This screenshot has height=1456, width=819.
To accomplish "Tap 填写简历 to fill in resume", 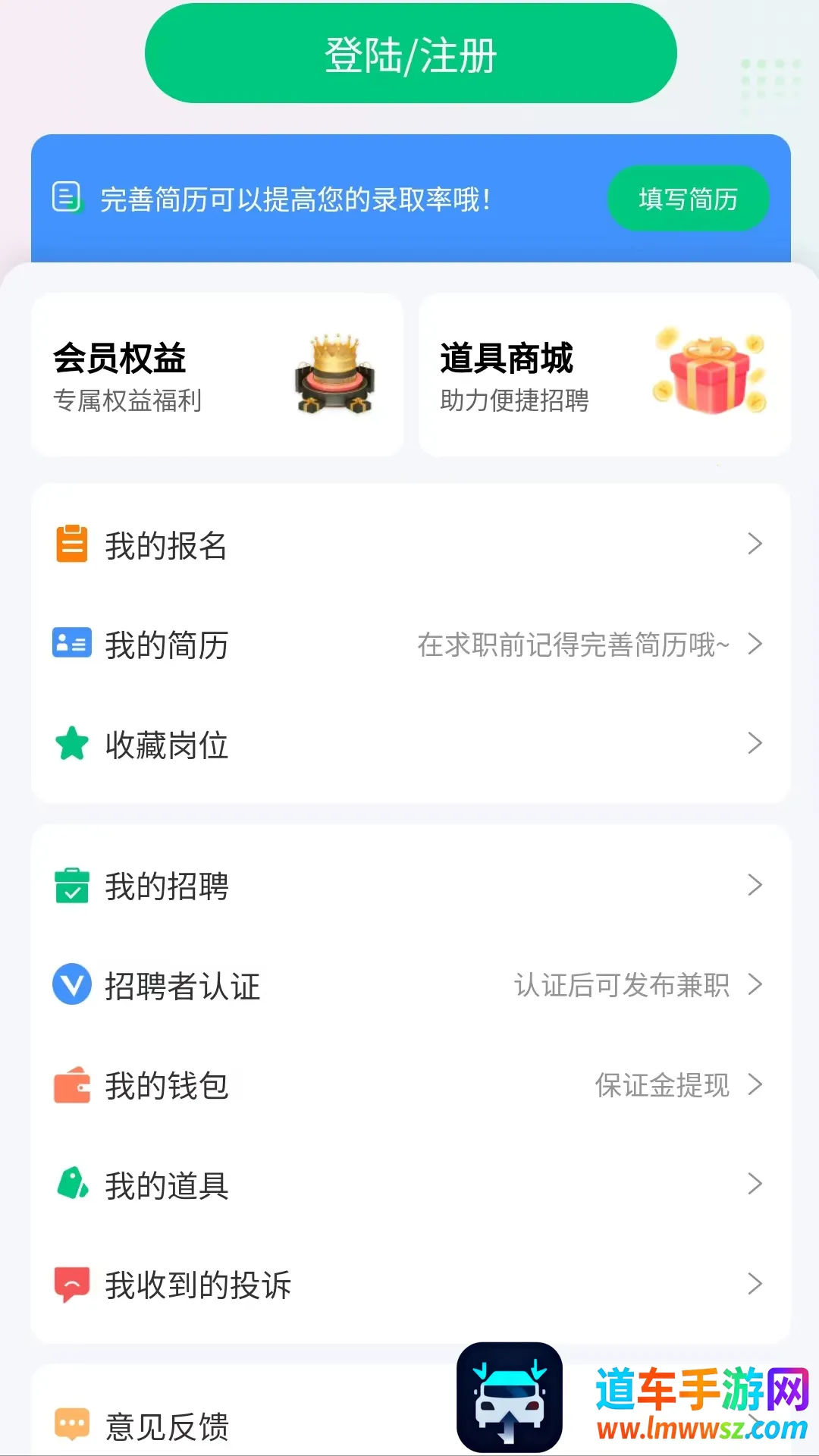I will click(688, 199).
